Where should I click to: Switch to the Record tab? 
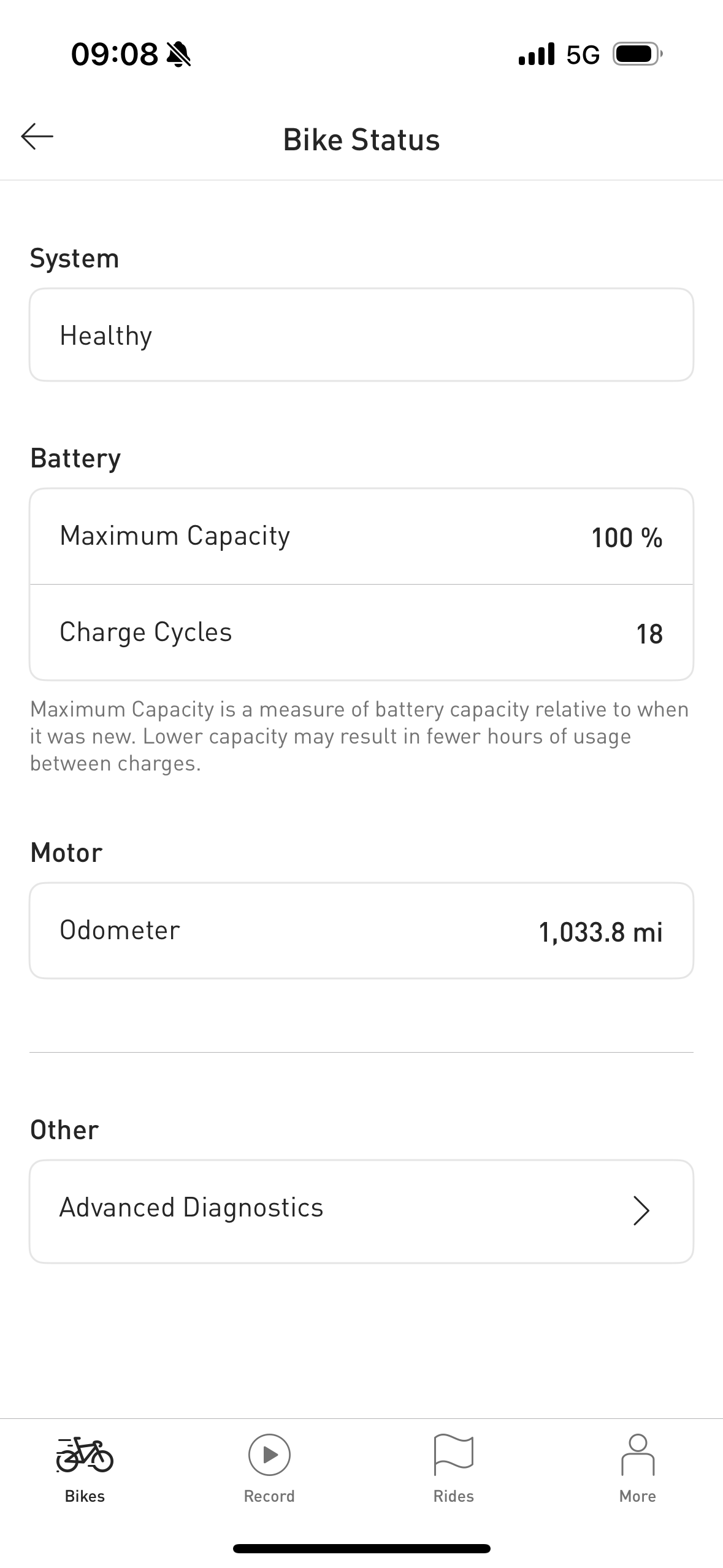(269, 1467)
